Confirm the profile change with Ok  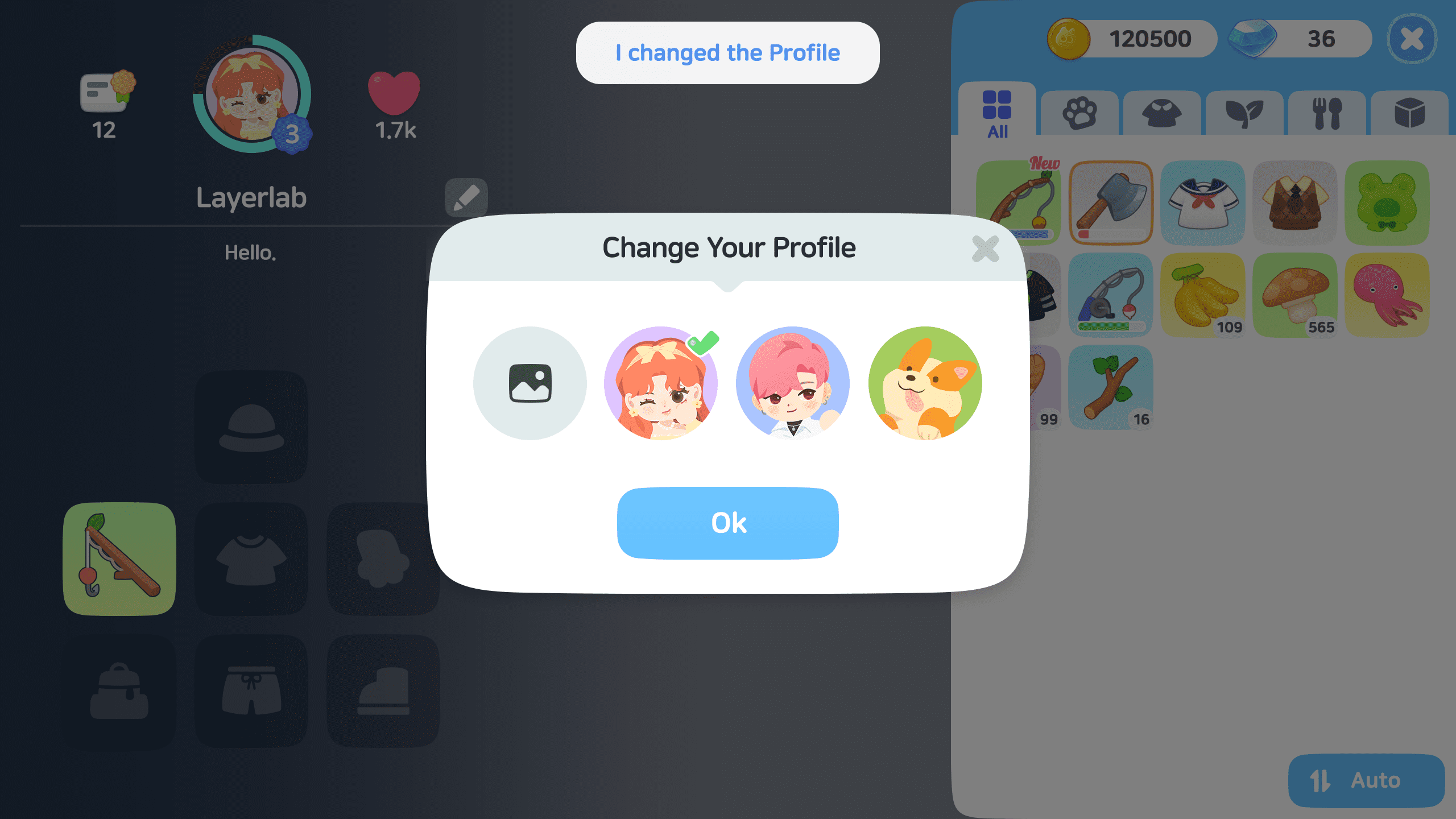pyautogui.click(x=727, y=523)
